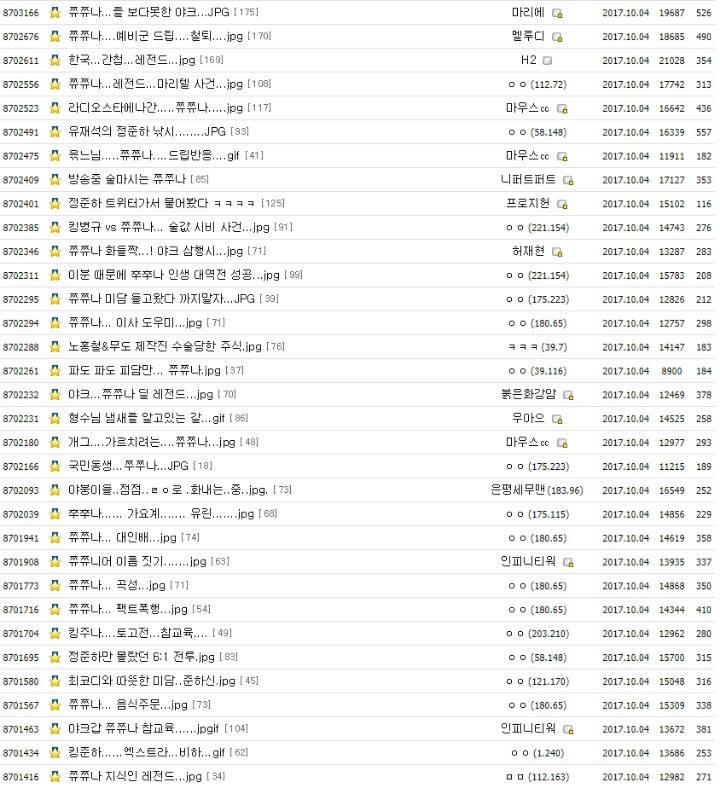Open post '국민동생...쭈쭈나...JPG'
The width and height of the screenshot is (720, 788).
(127, 466)
